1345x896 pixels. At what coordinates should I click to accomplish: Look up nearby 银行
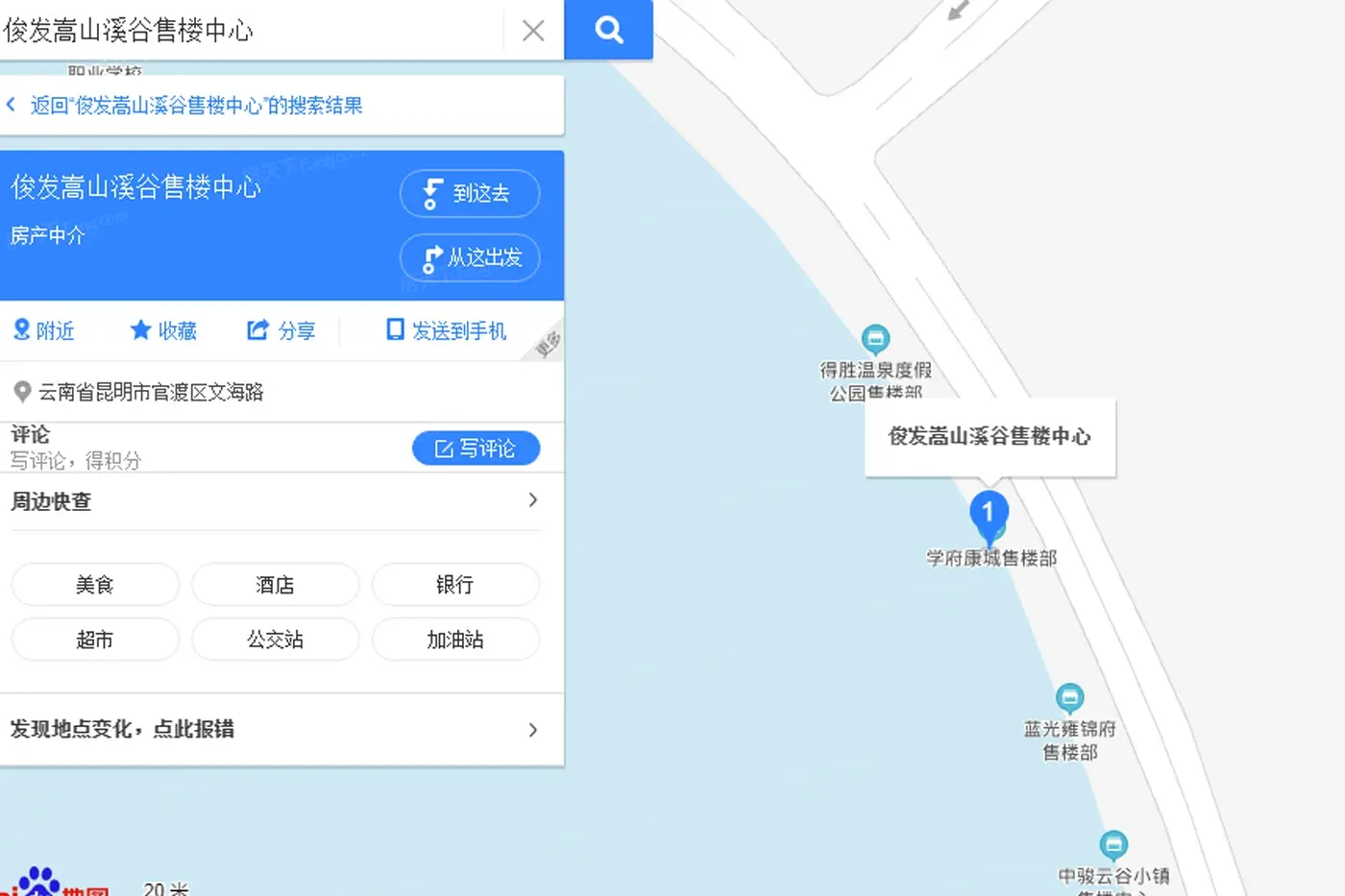pyautogui.click(x=454, y=585)
